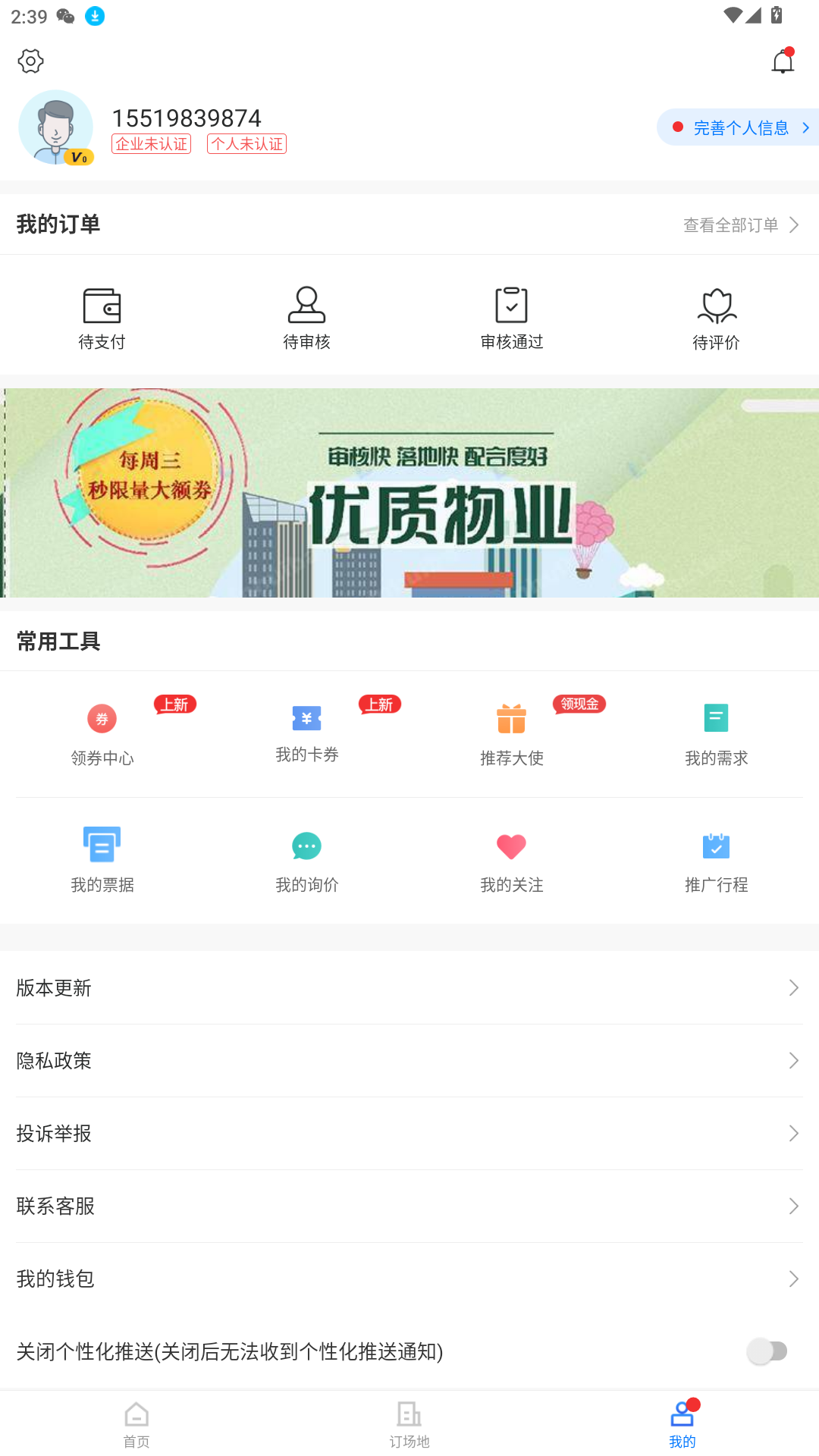
Task: Switch to the 首页 tab
Action: point(136,1424)
